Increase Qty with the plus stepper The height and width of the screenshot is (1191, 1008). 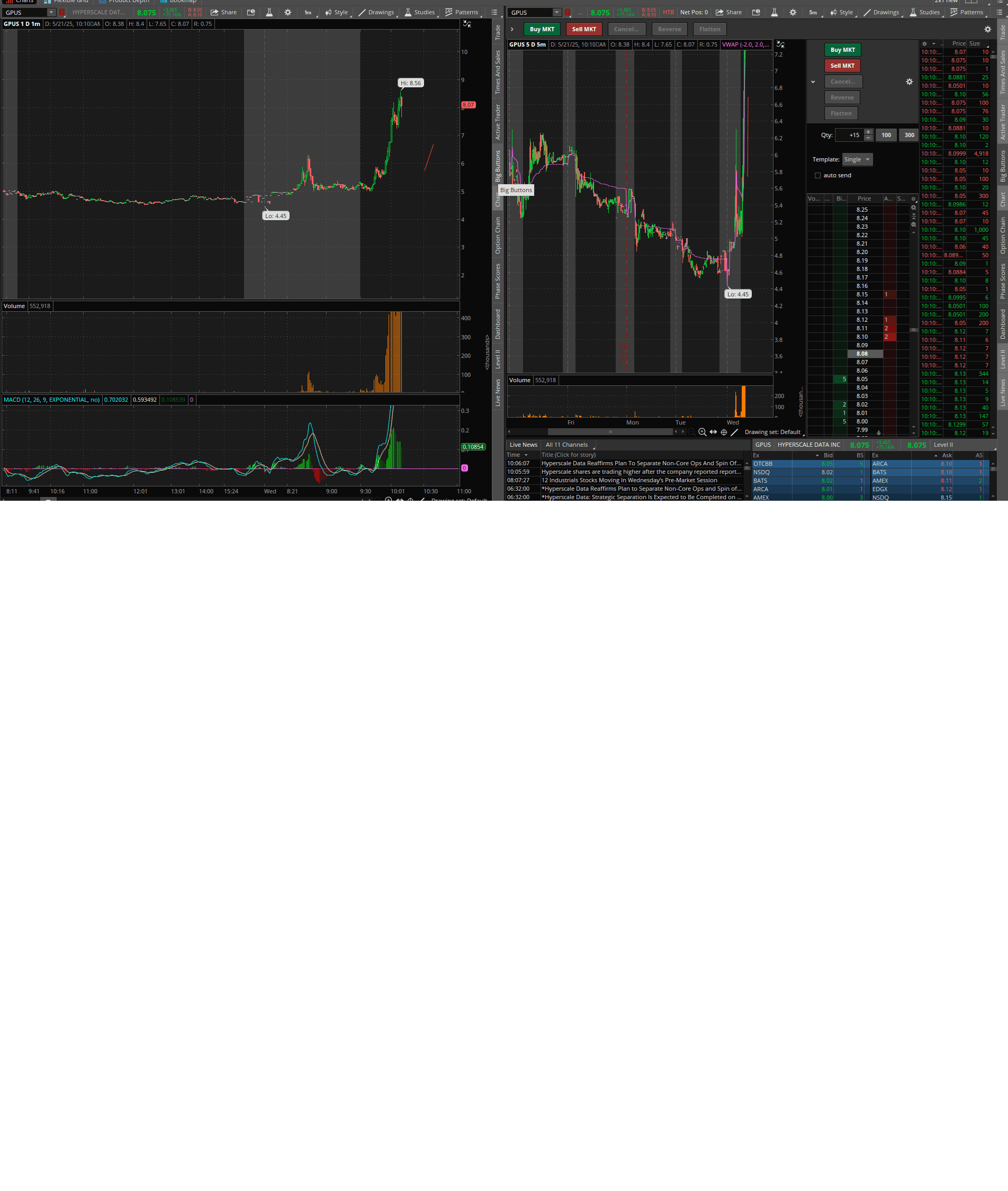point(868,132)
